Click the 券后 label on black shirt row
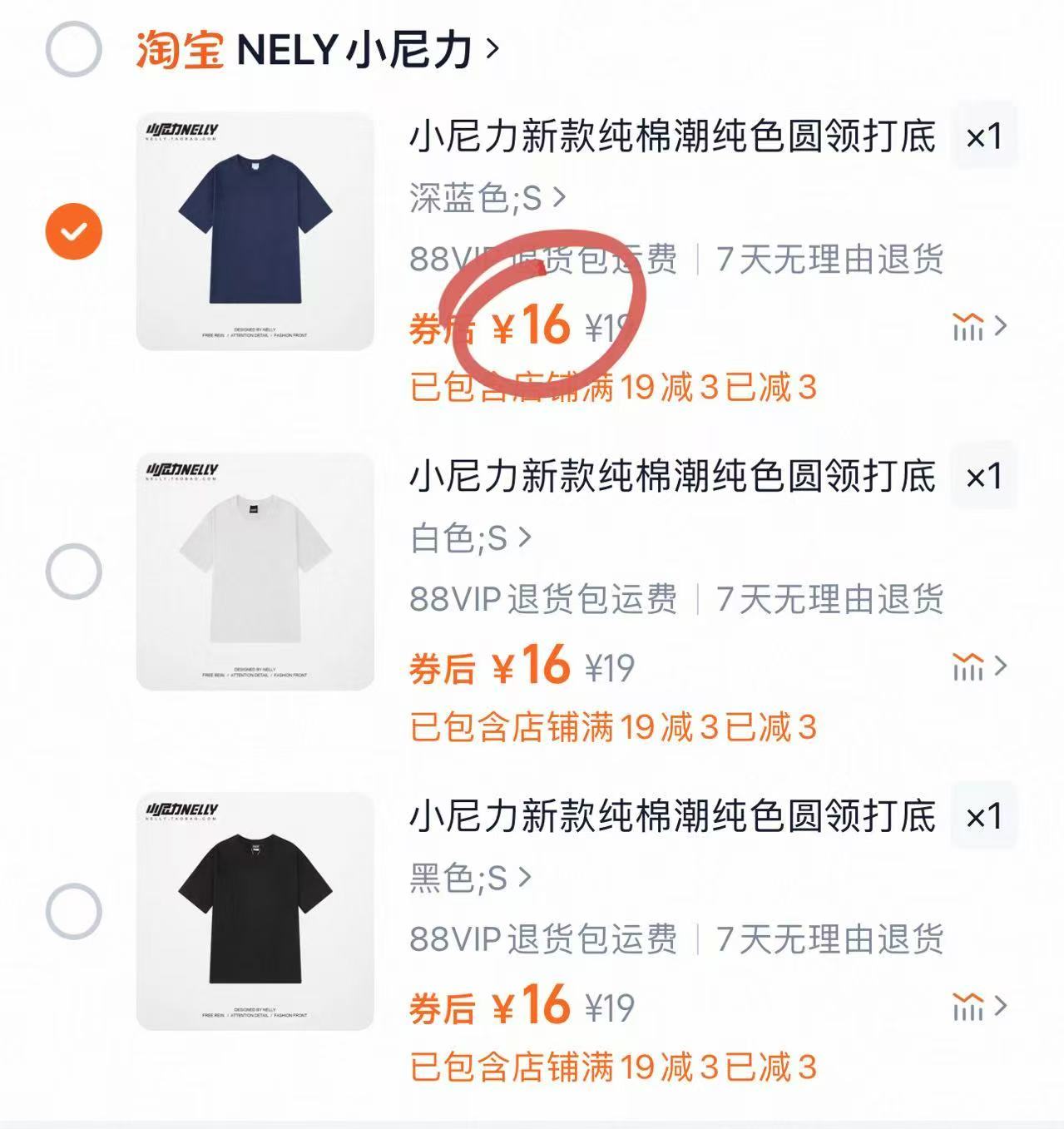The width and height of the screenshot is (1064, 1129). point(443,1005)
